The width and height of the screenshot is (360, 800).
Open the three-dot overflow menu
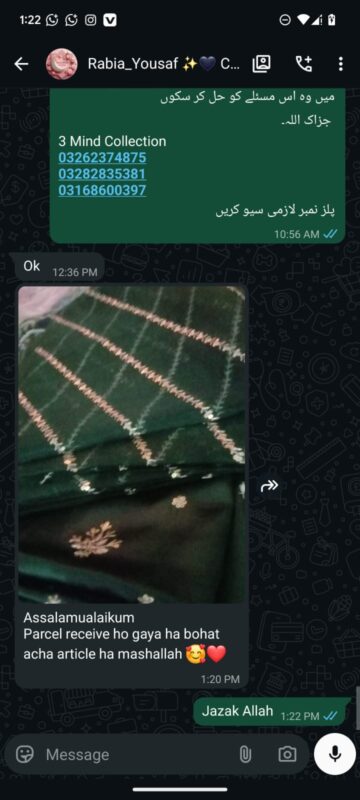[x=341, y=64]
